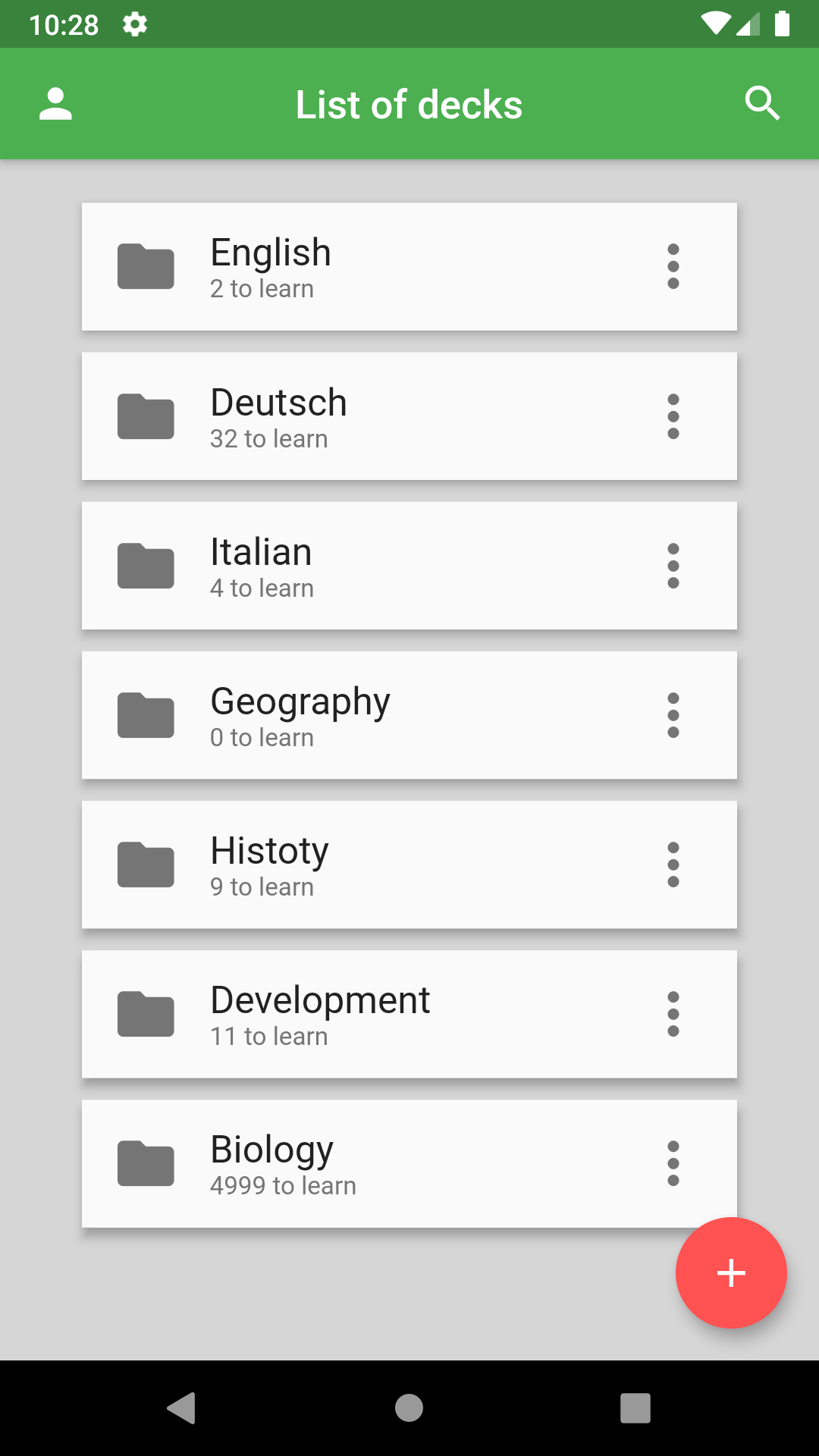This screenshot has width=819, height=1456.
Task: Open the profile account icon
Action: 55,104
